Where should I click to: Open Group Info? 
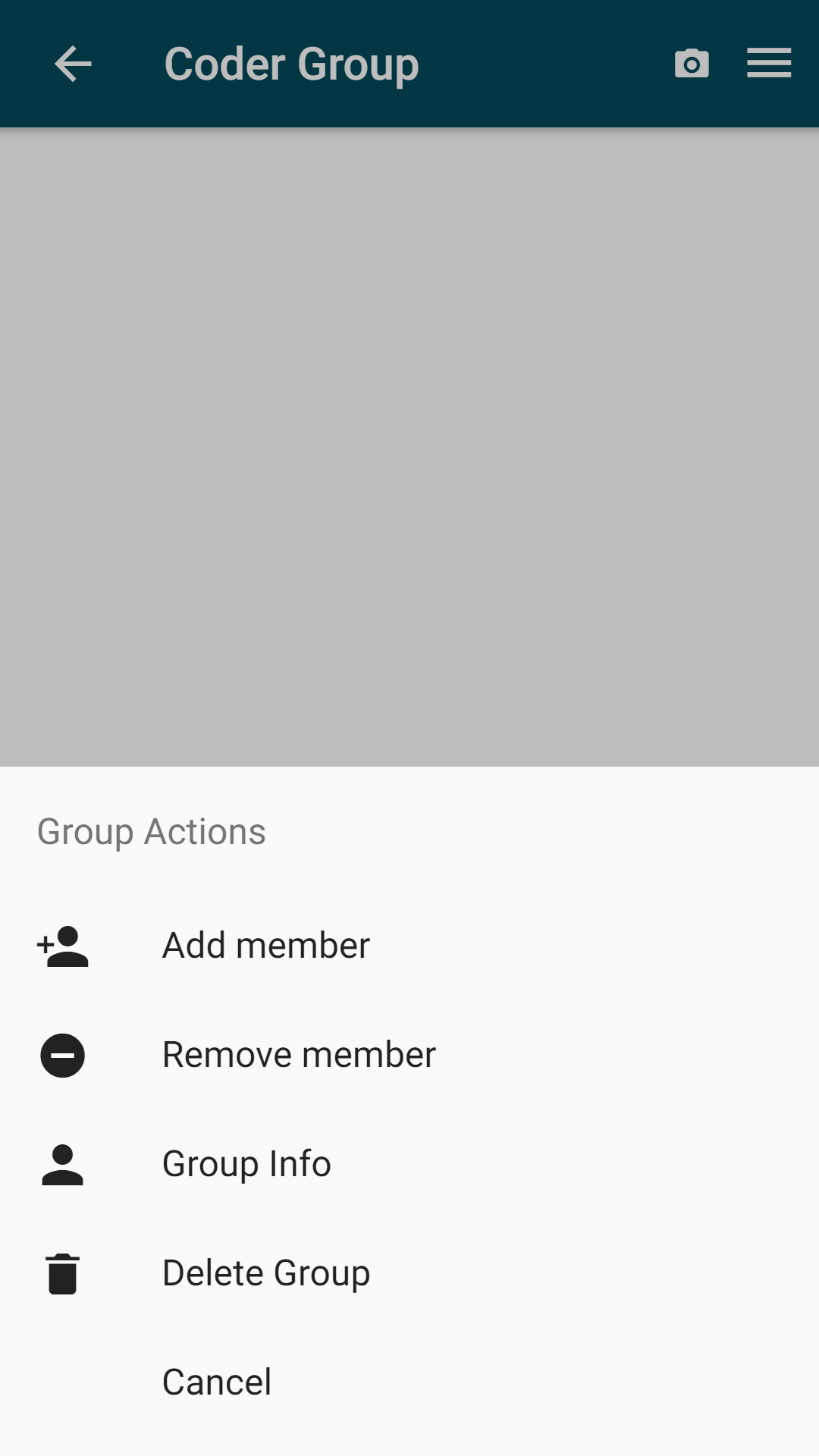(x=246, y=1163)
